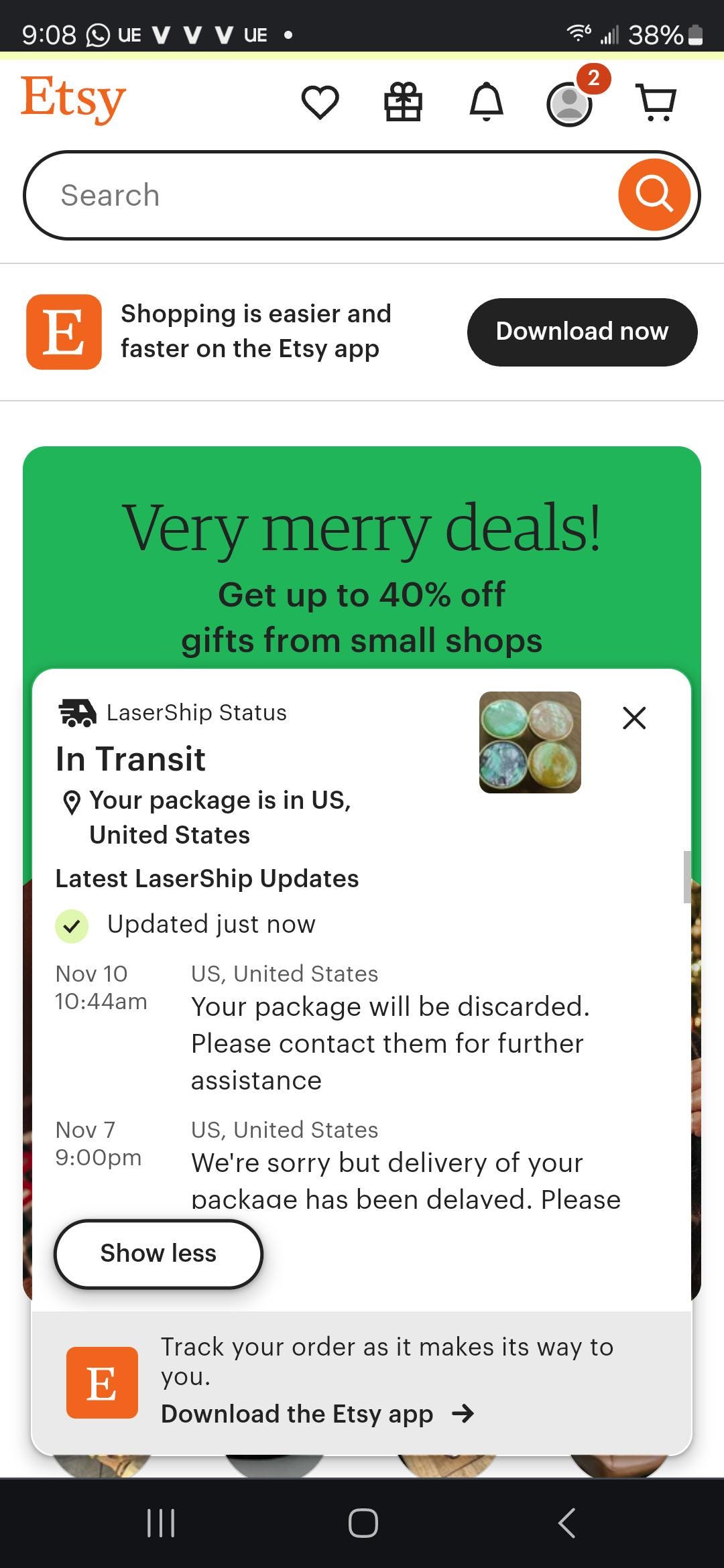Open the notifications bell
This screenshot has height=1568, width=724.
486,102
